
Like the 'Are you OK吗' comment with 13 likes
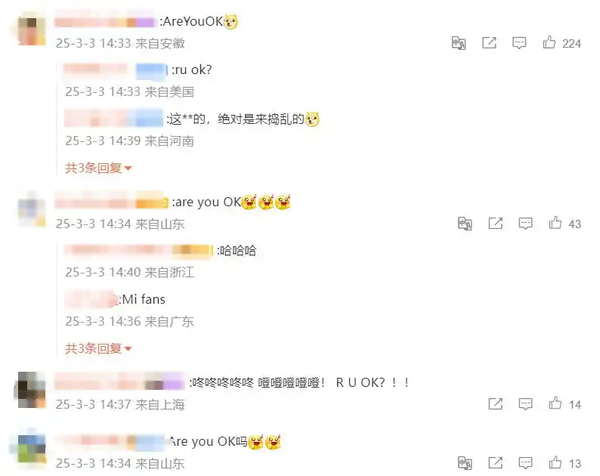[550, 463]
